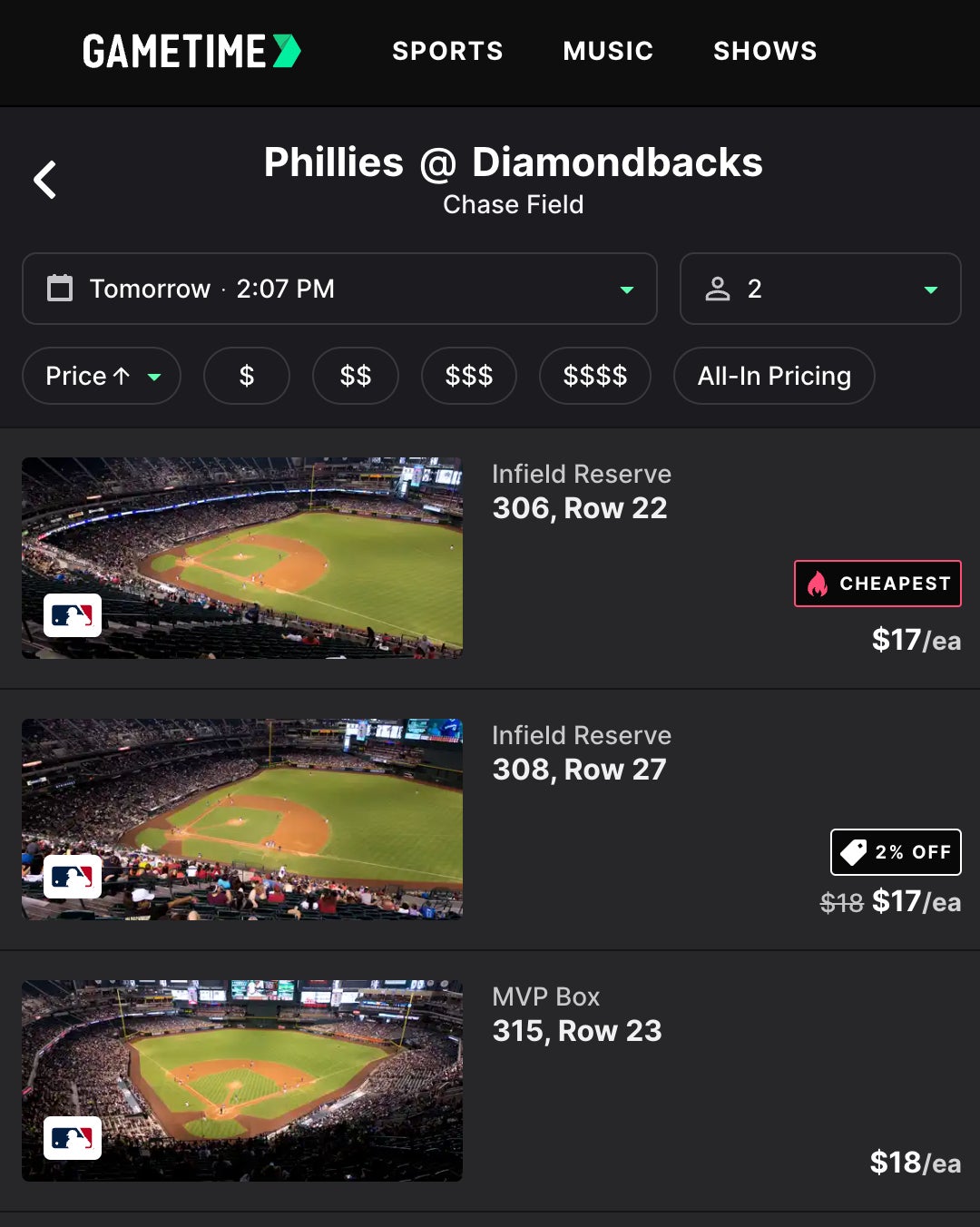Choose the MVP Box 315, Row 23 listing
The height and width of the screenshot is (1227, 980).
click(x=577, y=1031)
